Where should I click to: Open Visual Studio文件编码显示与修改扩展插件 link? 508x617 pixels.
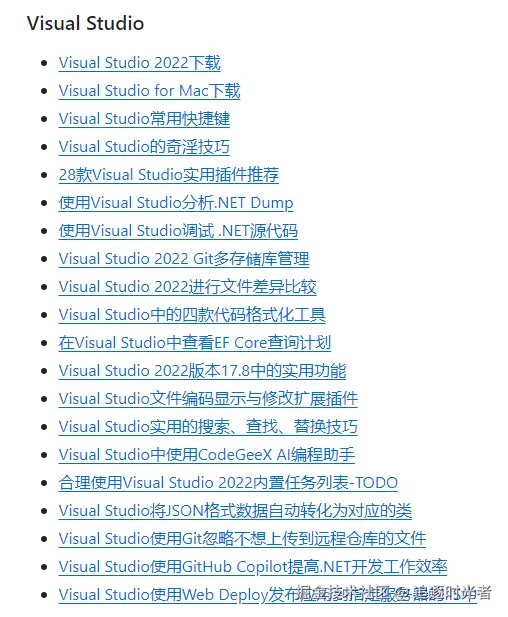click(x=208, y=399)
